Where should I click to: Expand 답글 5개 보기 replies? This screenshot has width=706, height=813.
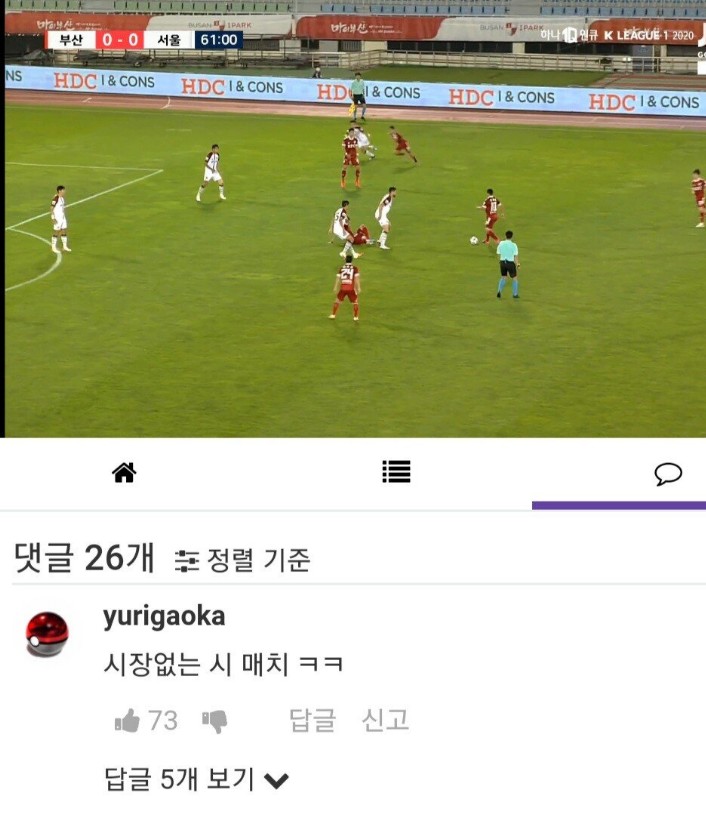(x=196, y=780)
